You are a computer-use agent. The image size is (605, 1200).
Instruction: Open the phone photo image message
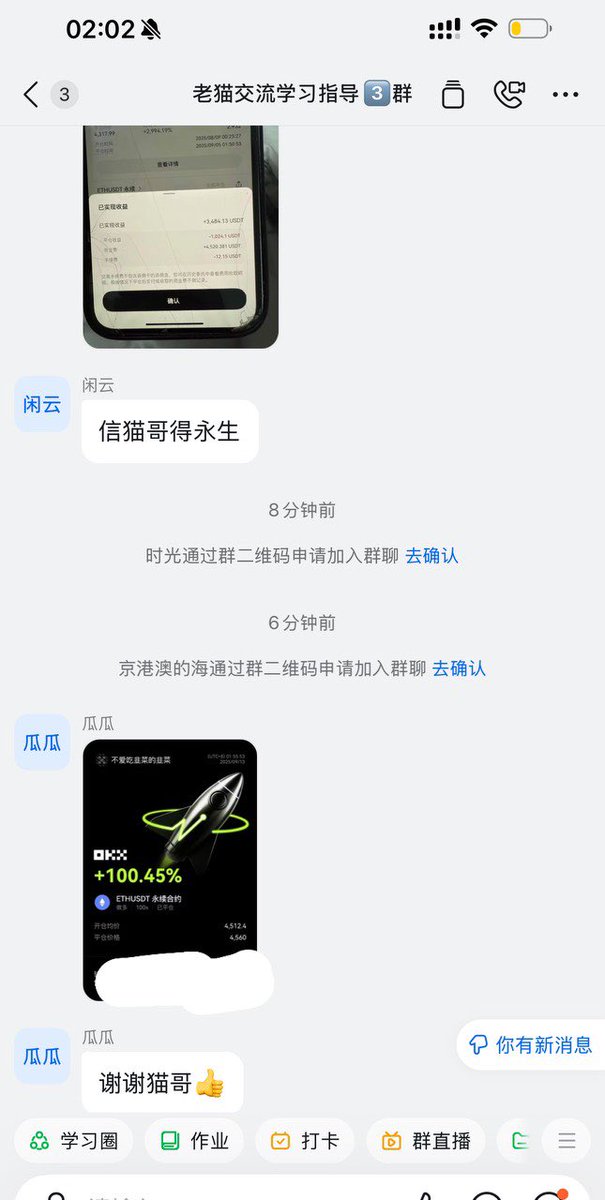(x=180, y=238)
